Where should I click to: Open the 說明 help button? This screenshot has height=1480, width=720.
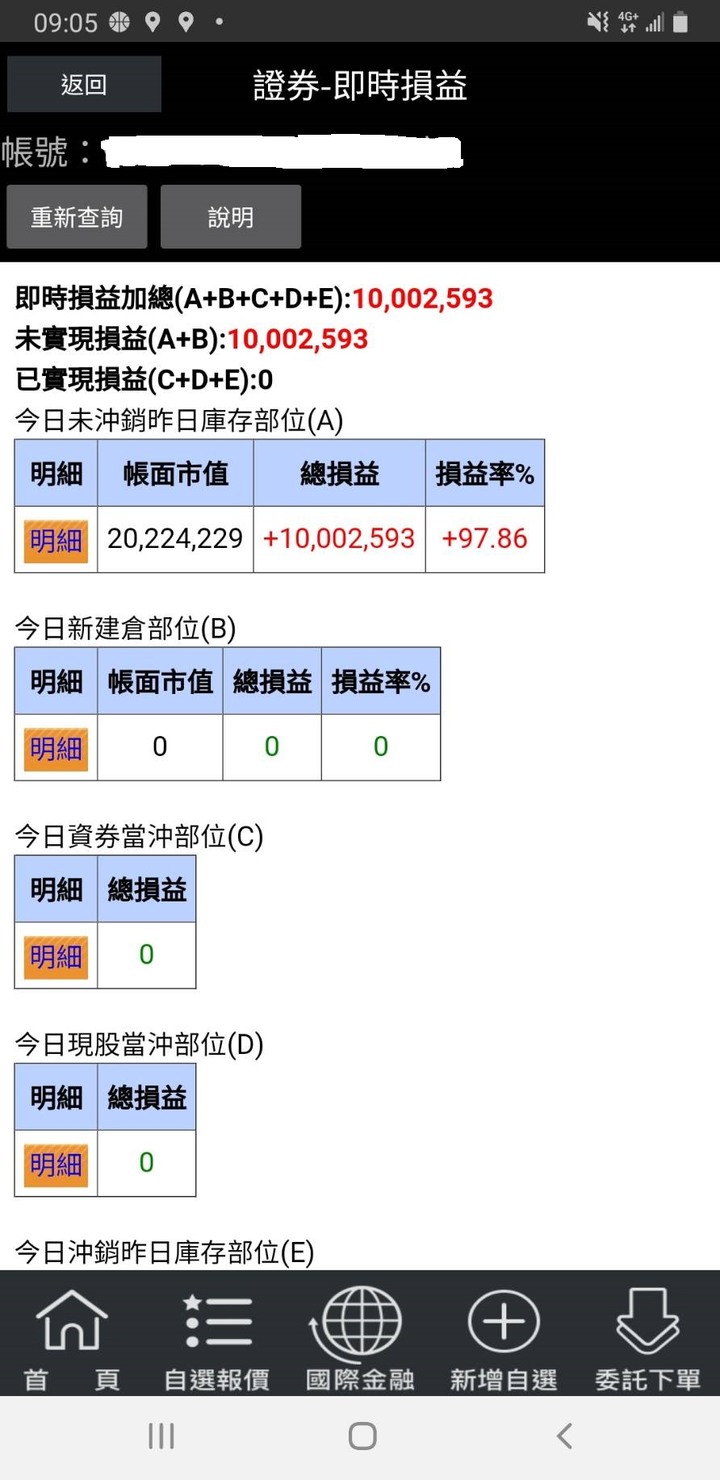click(231, 217)
